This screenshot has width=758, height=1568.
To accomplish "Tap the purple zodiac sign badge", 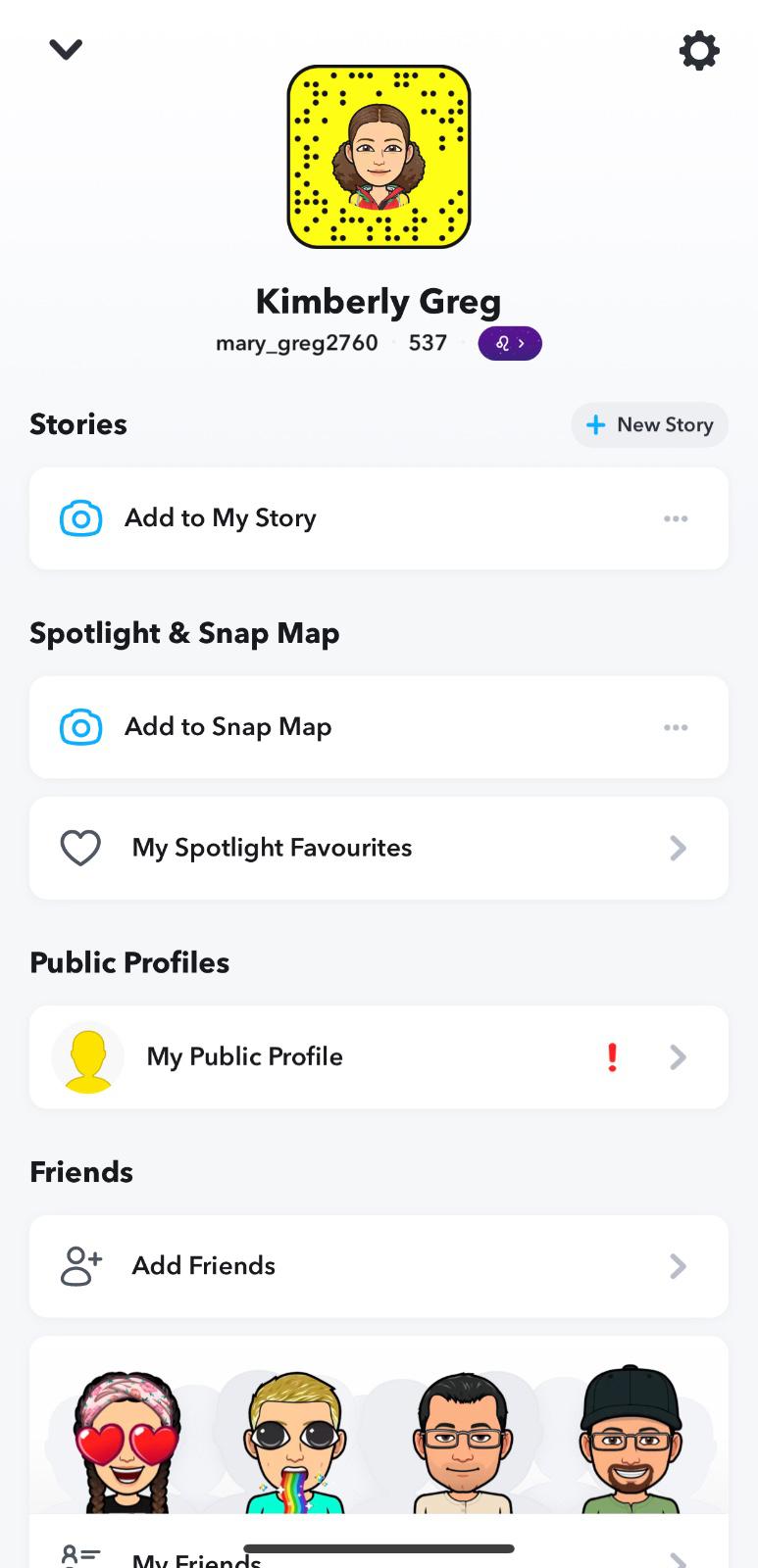I will point(510,344).
